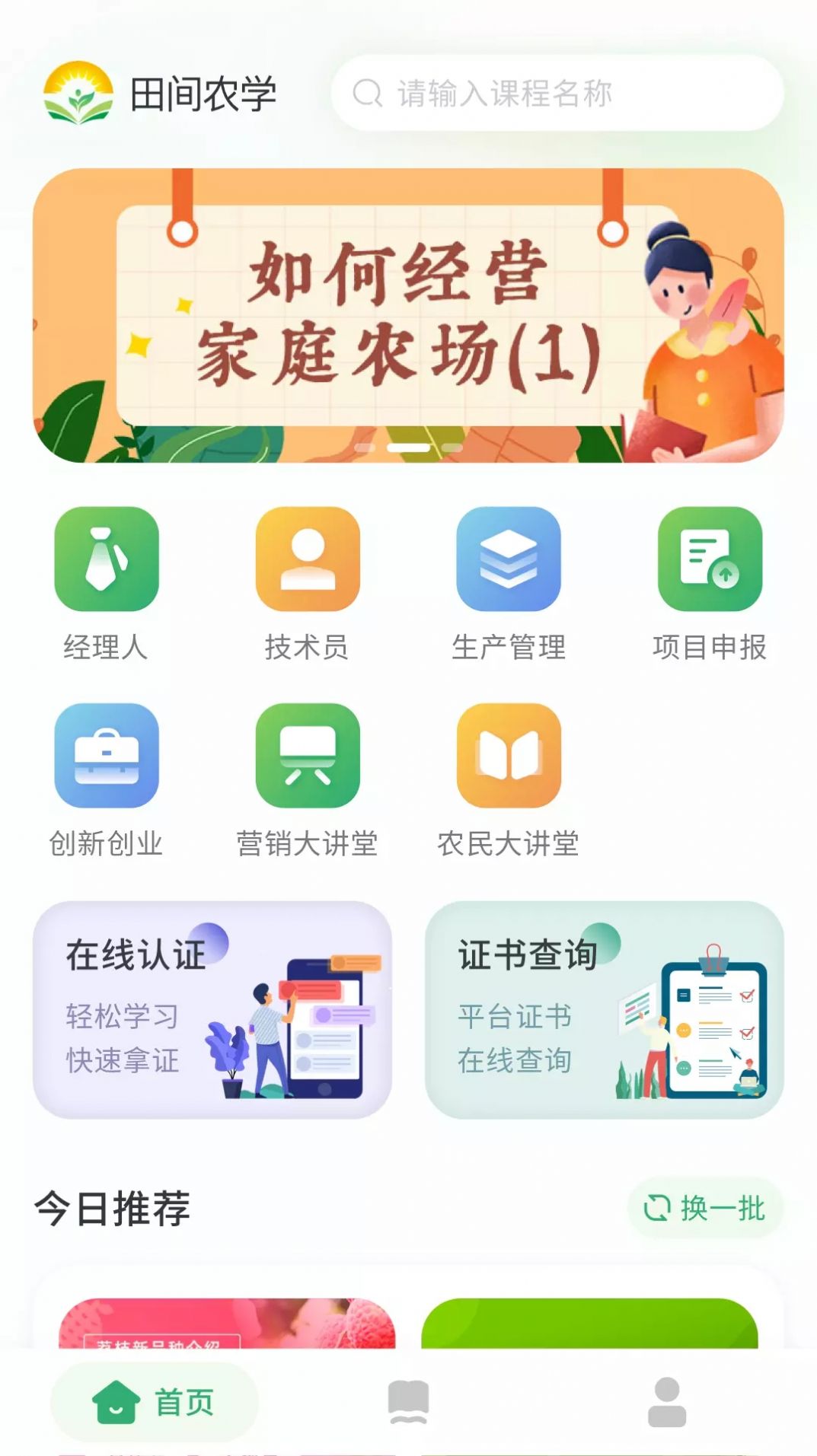Click the refresh icon beside 换一批
Screen dimensions: 817x1456
pyautogui.click(x=658, y=1207)
